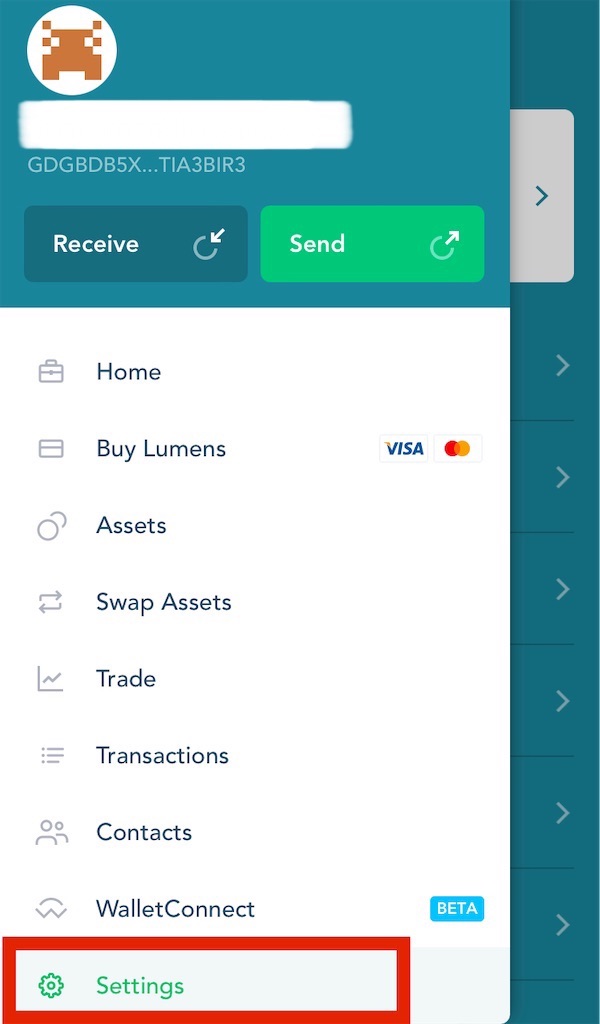The width and height of the screenshot is (600, 1024).
Task: Open Settings
Action: [140, 986]
